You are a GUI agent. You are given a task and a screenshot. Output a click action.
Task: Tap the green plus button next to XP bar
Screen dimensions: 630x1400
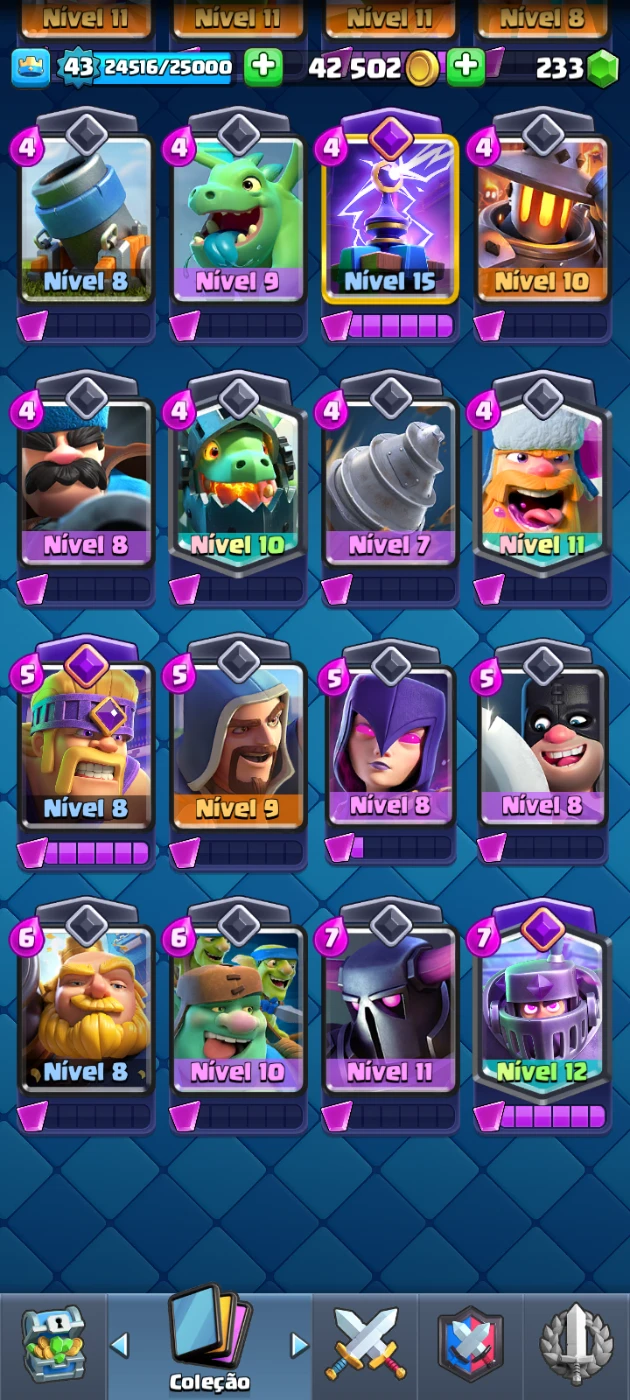click(x=263, y=67)
